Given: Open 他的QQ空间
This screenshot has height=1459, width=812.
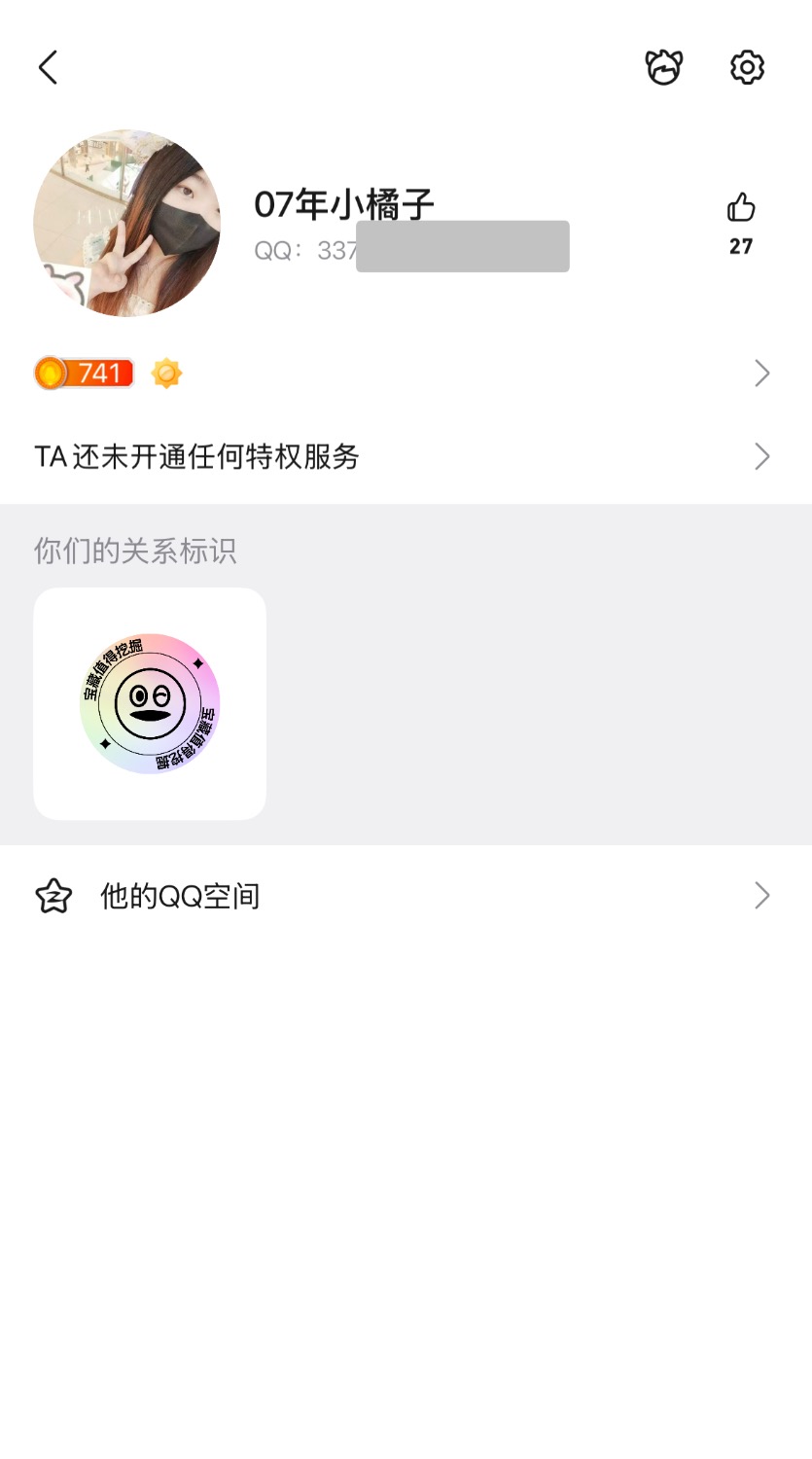Looking at the screenshot, I should pyautogui.click(x=404, y=896).
